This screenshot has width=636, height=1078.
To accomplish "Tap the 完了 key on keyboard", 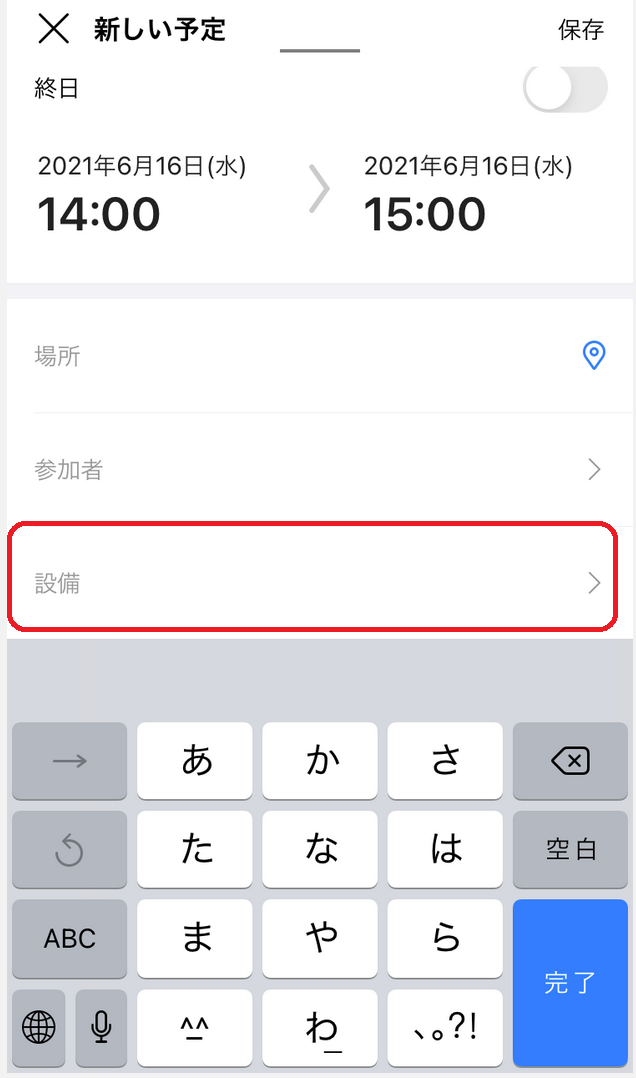I will click(570, 983).
